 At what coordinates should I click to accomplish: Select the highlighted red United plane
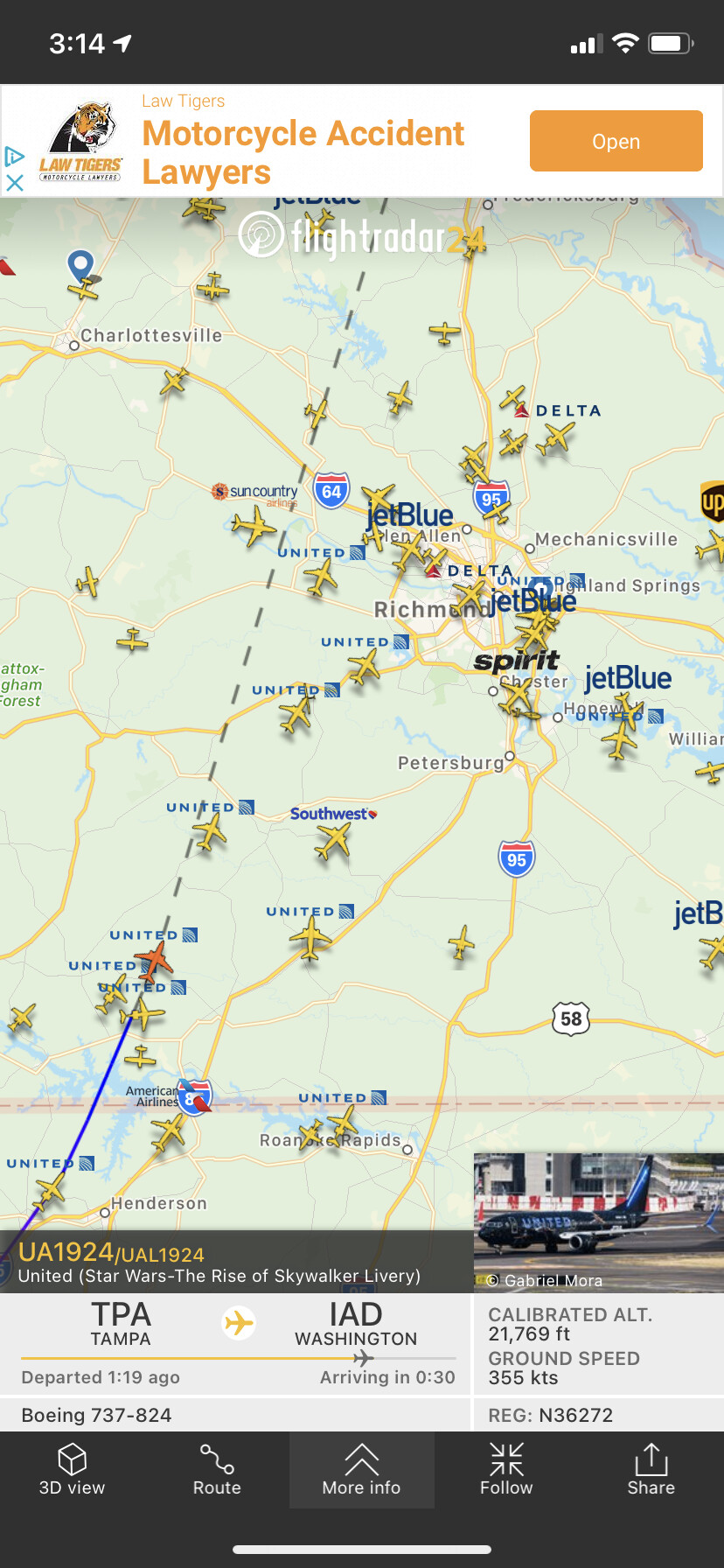(x=156, y=962)
